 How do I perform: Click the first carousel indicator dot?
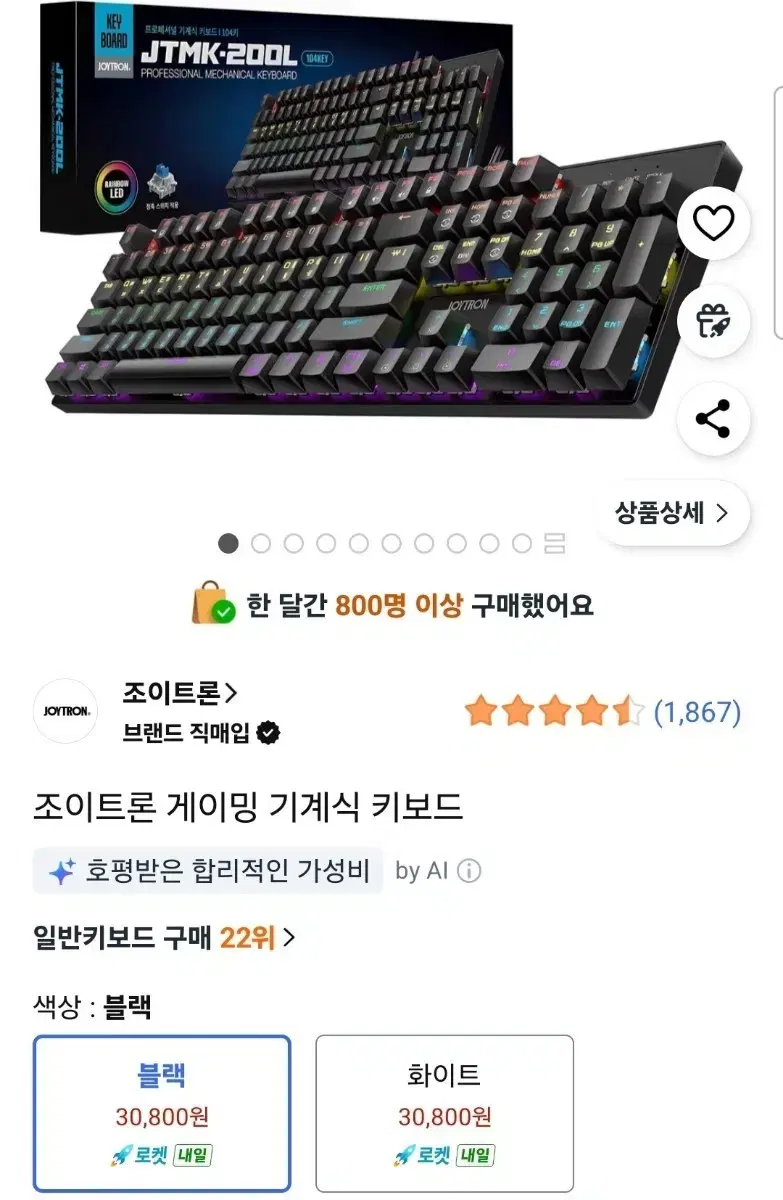tap(230, 545)
